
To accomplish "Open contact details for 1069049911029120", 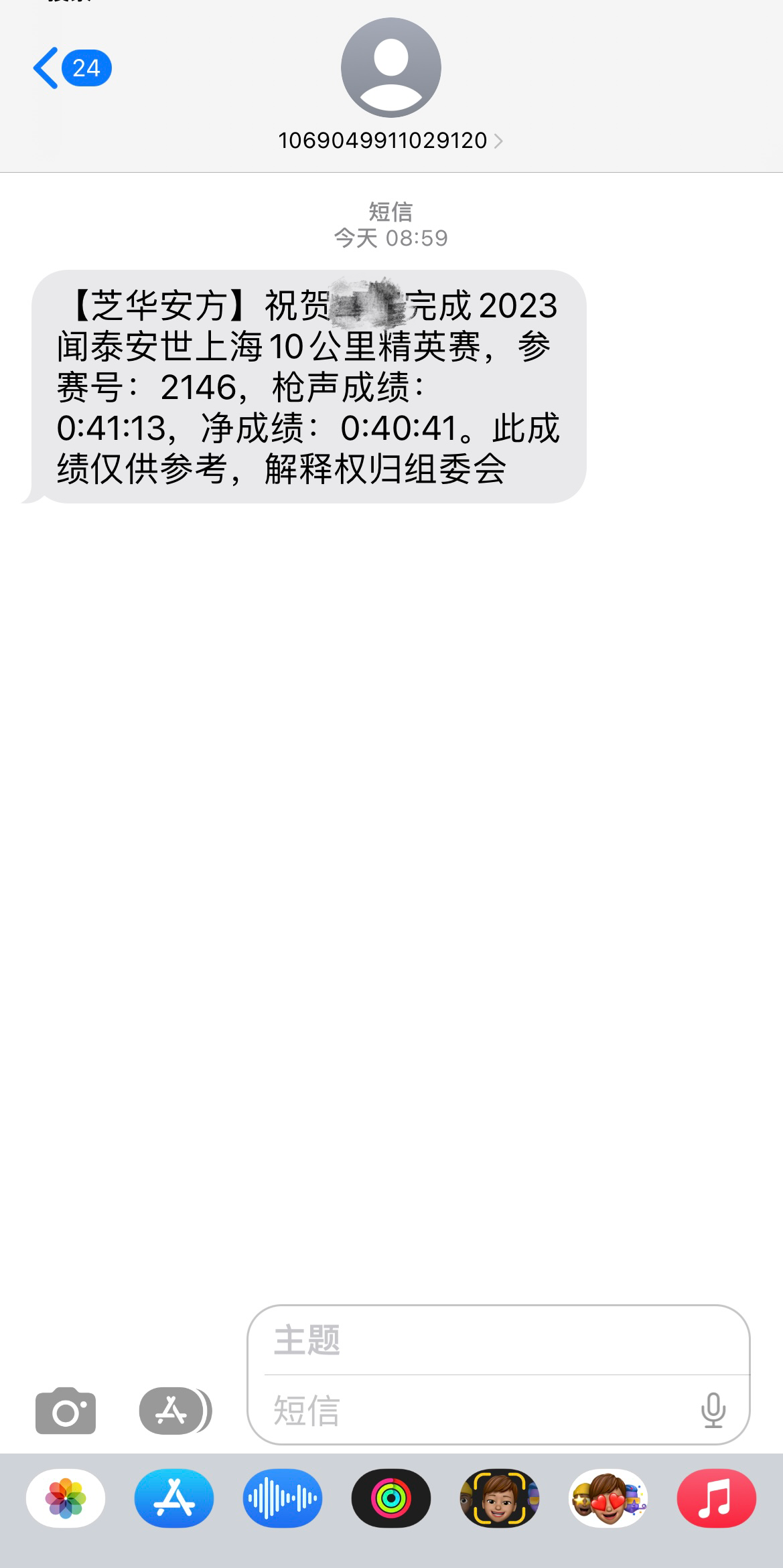I will click(x=390, y=140).
